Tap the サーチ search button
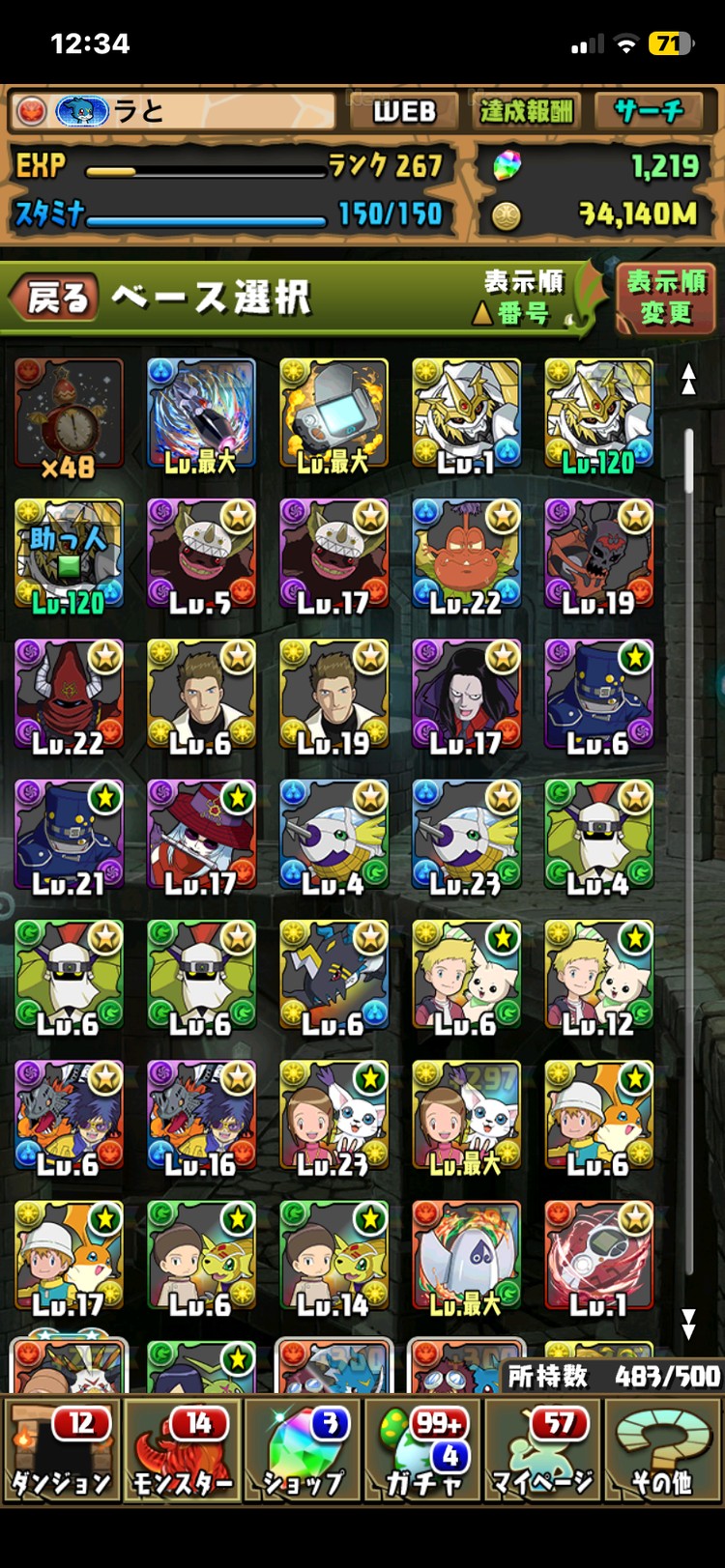The height and width of the screenshot is (1568, 725). tap(650, 112)
